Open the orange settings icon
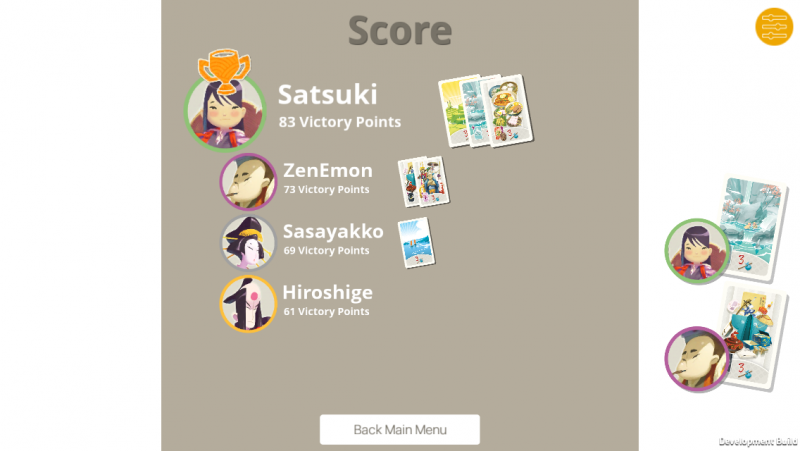 pos(774,26)
